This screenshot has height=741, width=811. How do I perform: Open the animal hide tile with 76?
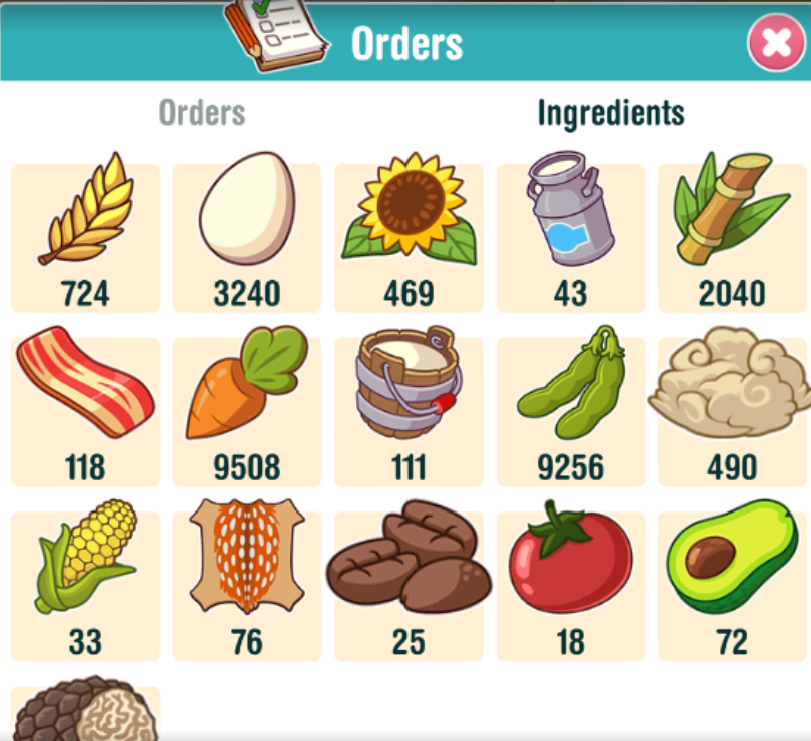click(247, 585)
